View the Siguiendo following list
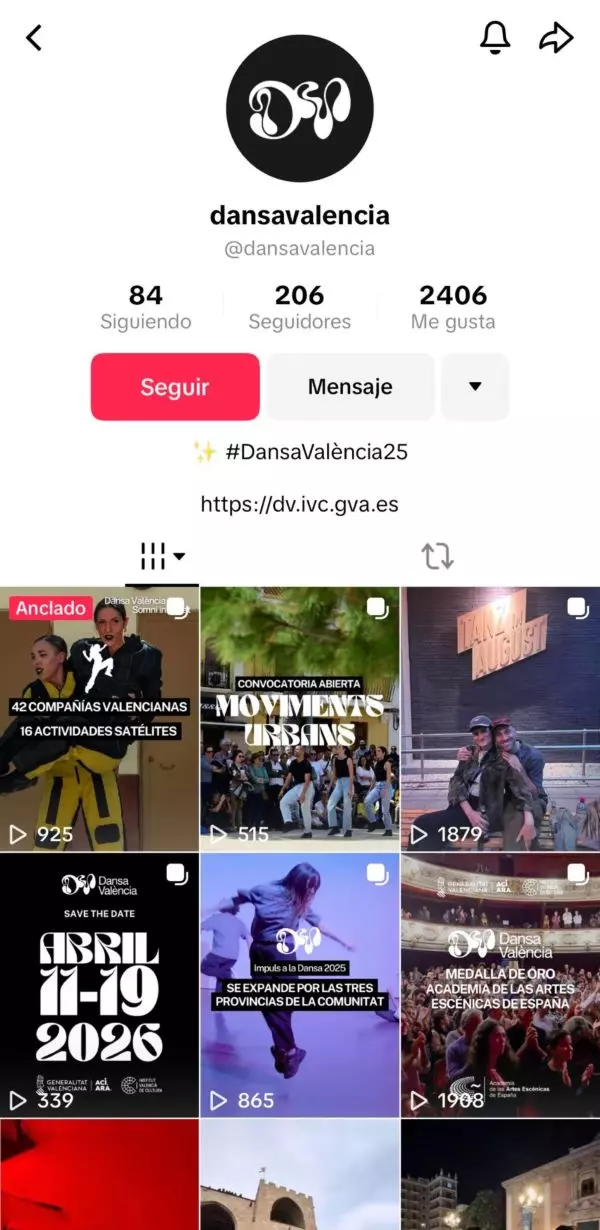 tap(145, 307)
